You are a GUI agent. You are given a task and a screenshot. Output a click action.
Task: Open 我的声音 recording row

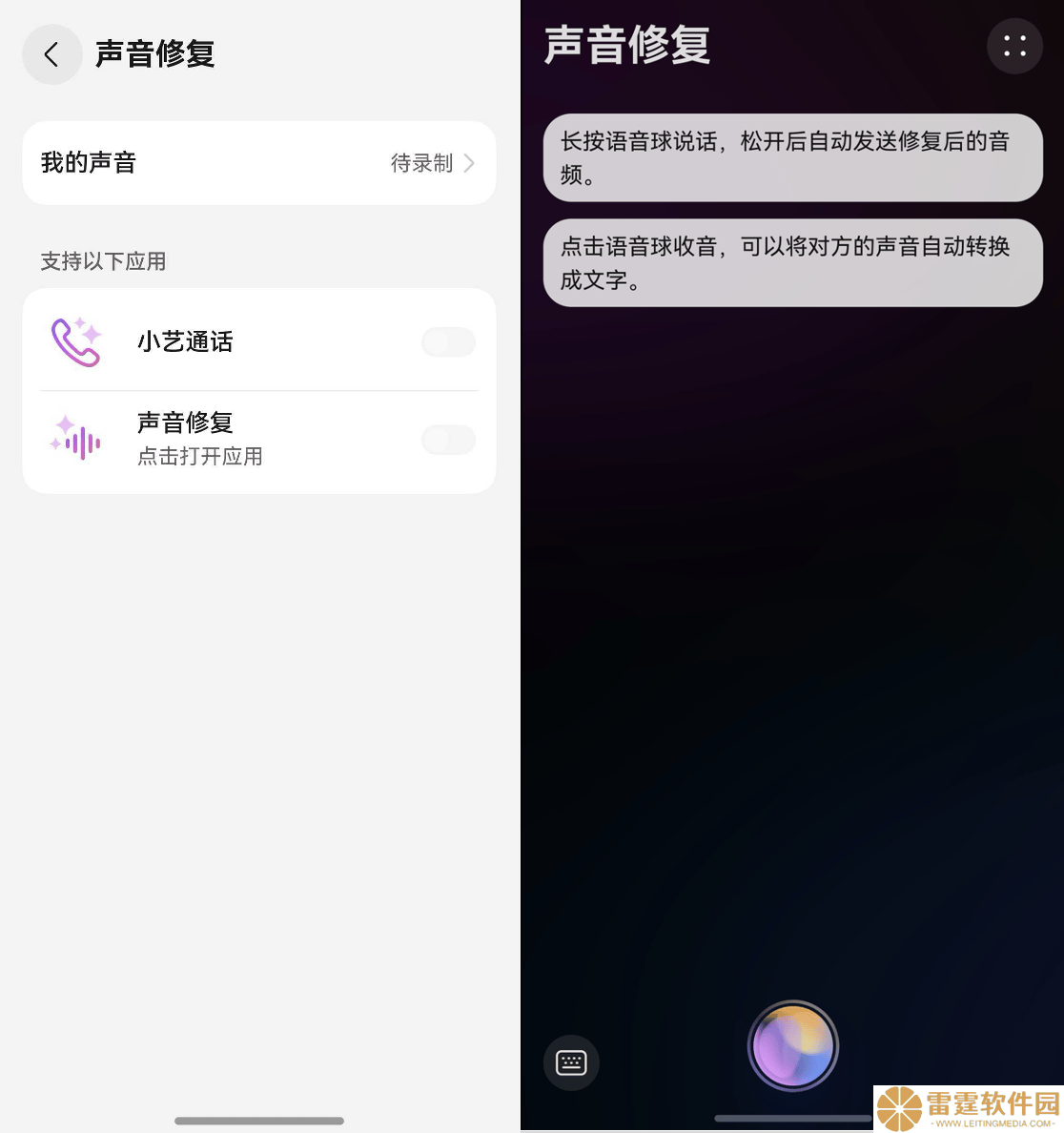[258, 163]
